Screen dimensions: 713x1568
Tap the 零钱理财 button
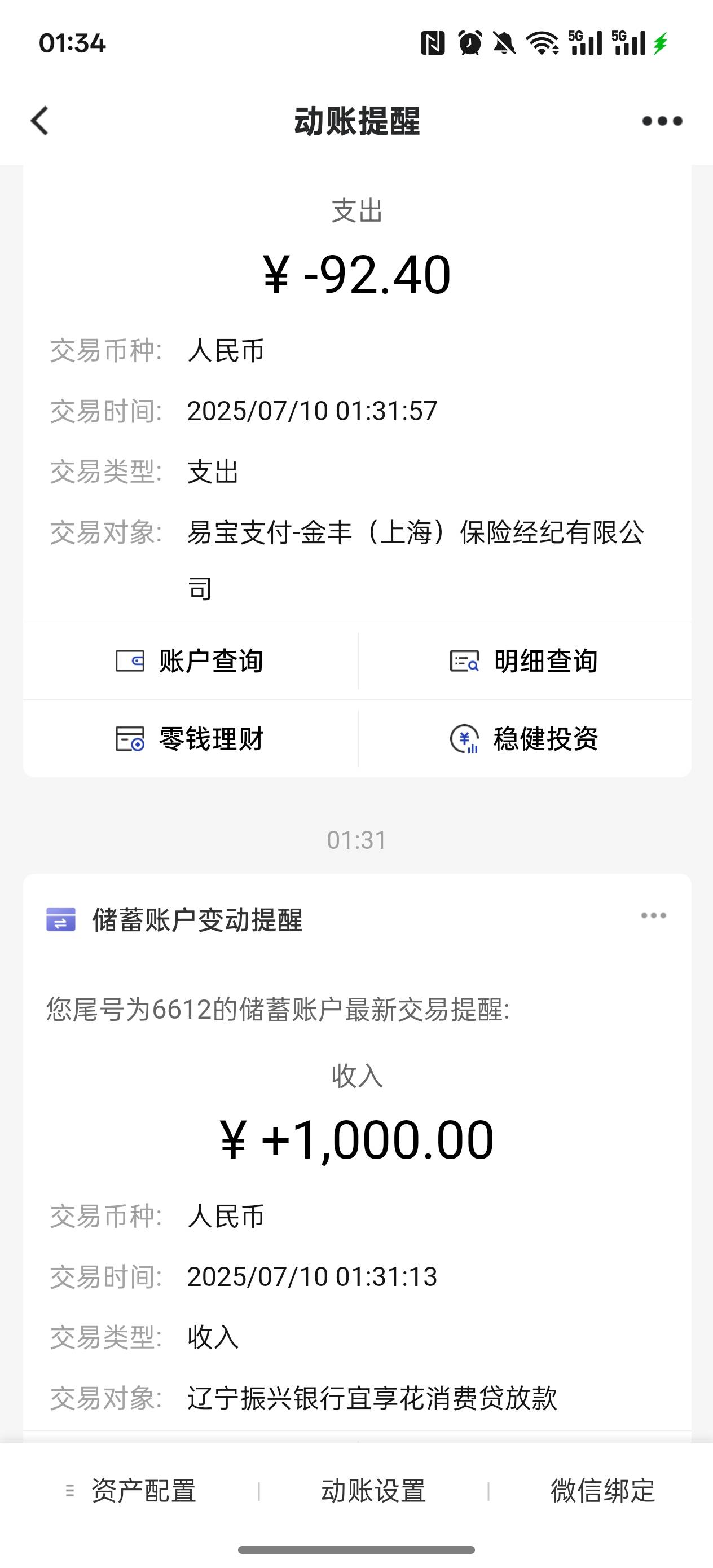[x=190, y=739]
